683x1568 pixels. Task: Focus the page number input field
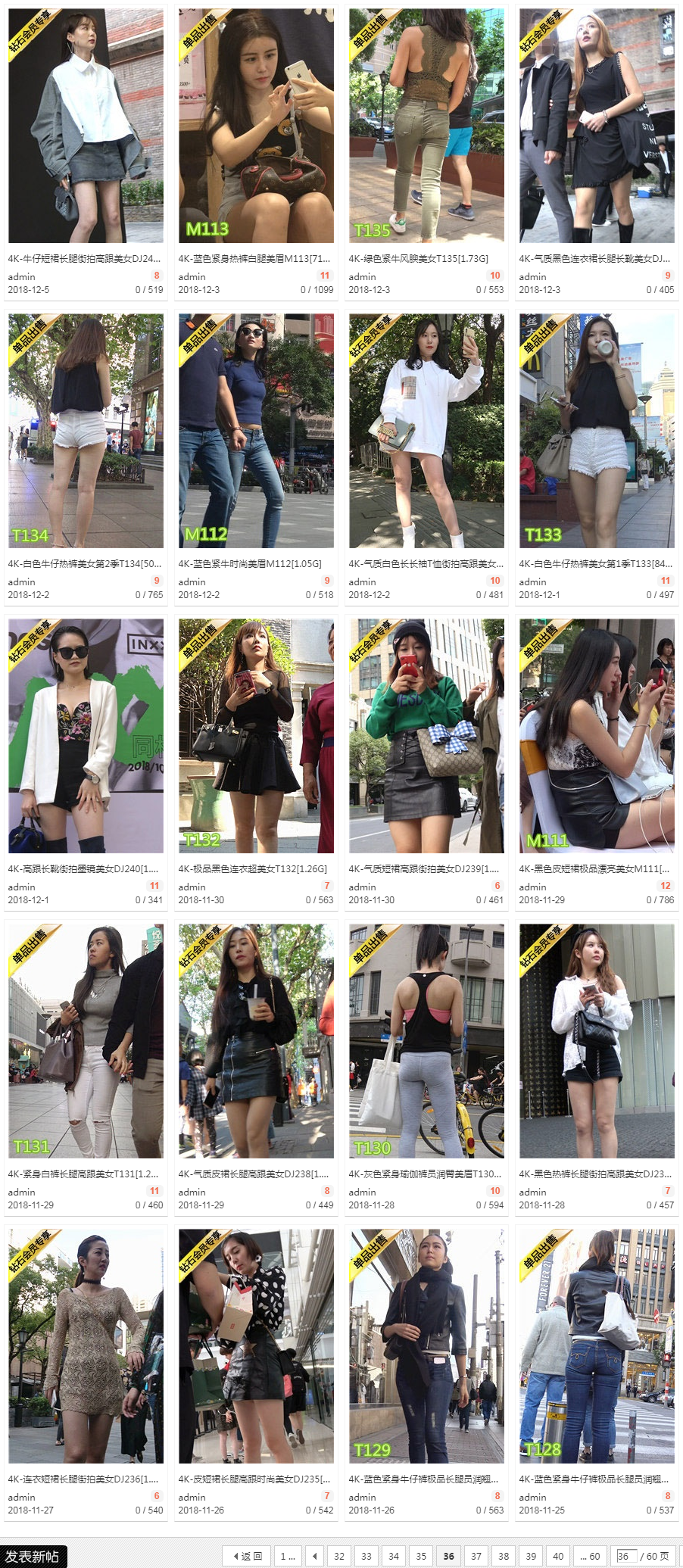pos(625,1556)
